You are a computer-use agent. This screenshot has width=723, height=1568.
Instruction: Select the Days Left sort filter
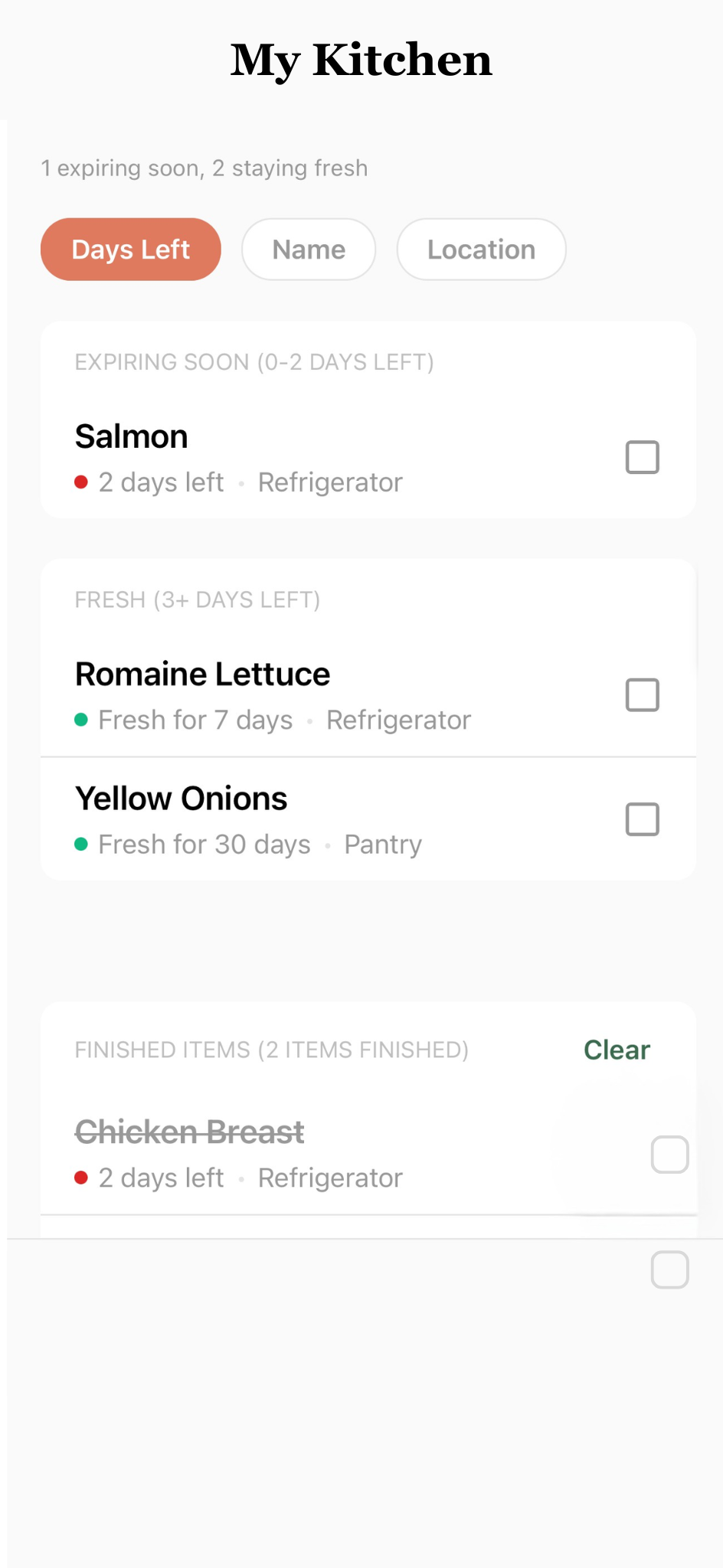click(130, 249)
